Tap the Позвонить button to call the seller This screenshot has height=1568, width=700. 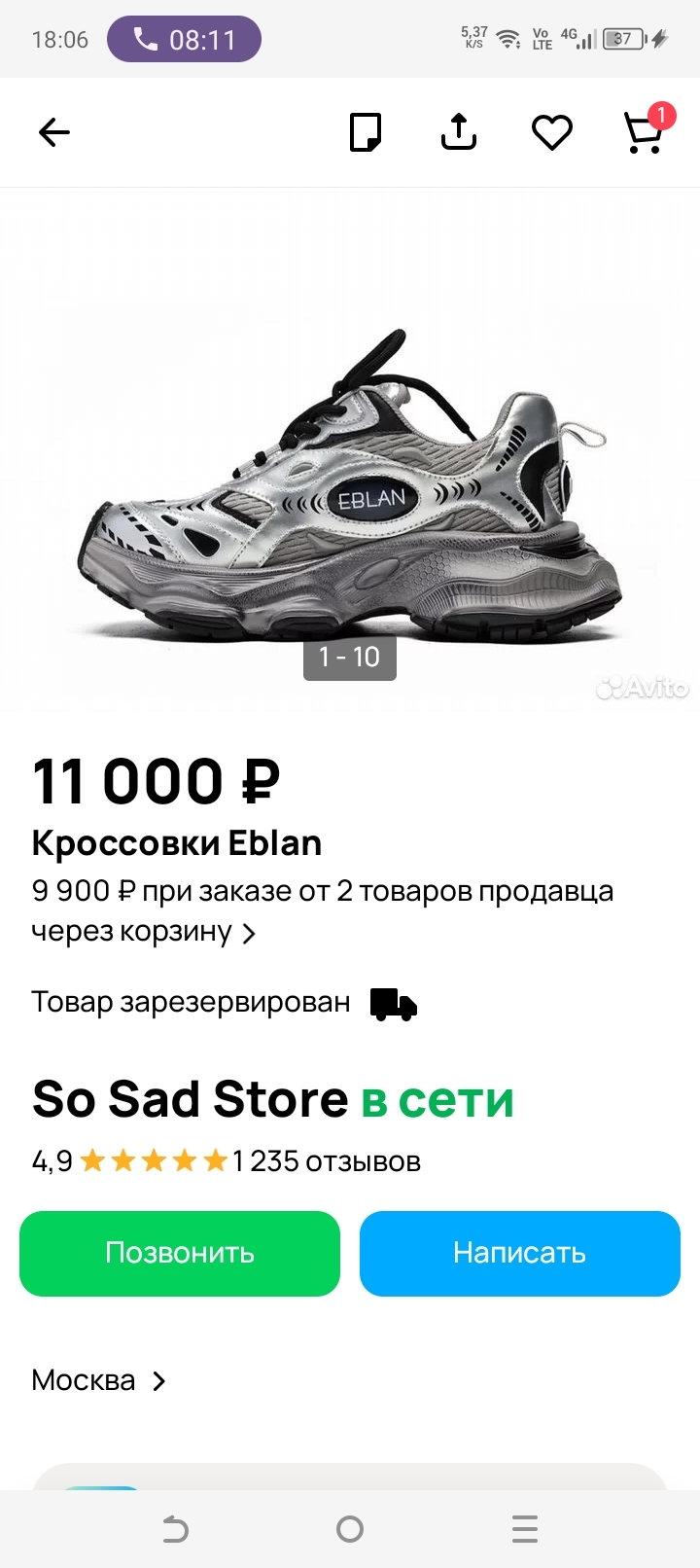pyautogui.click(x=180, y=1253)
